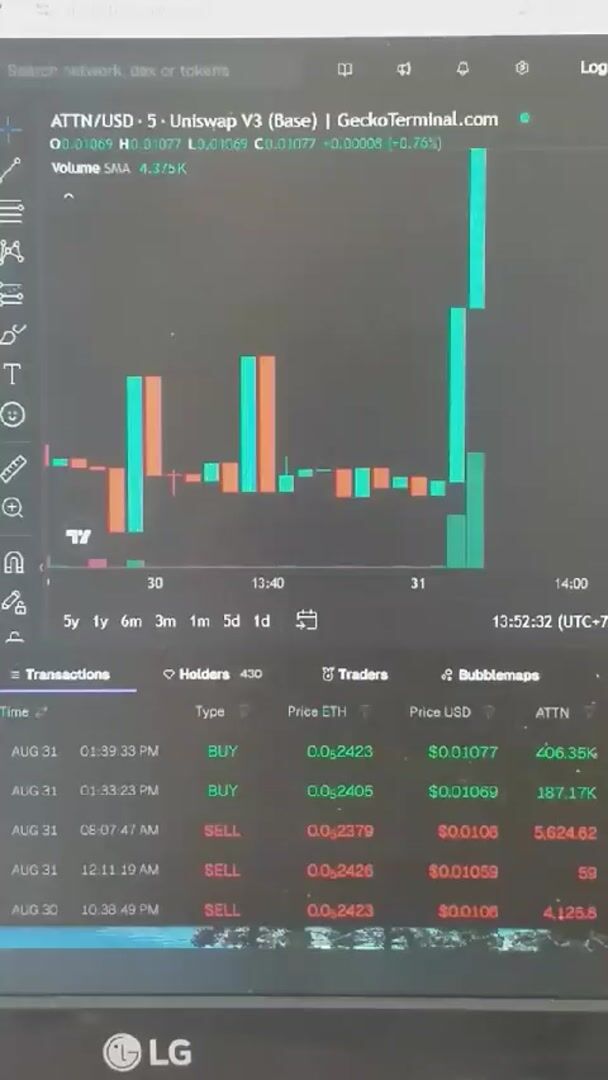Image resolution: width=608 pixels, height=1080 pixels.
Task: Collapse the volume indicator legend arrow
Action: point(67,196)
